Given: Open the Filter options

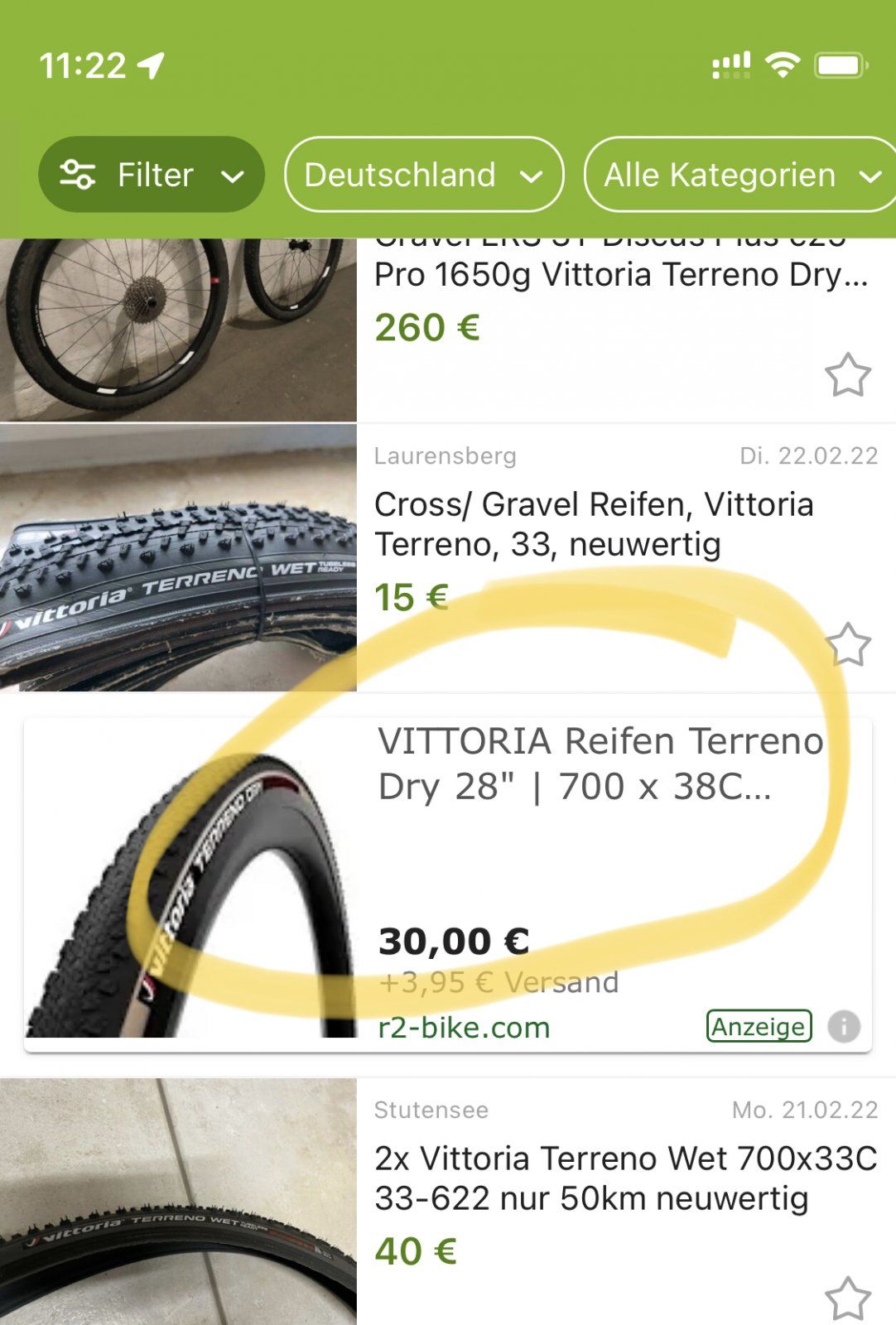Looking at the screenshot, I should tap(152, 175).
